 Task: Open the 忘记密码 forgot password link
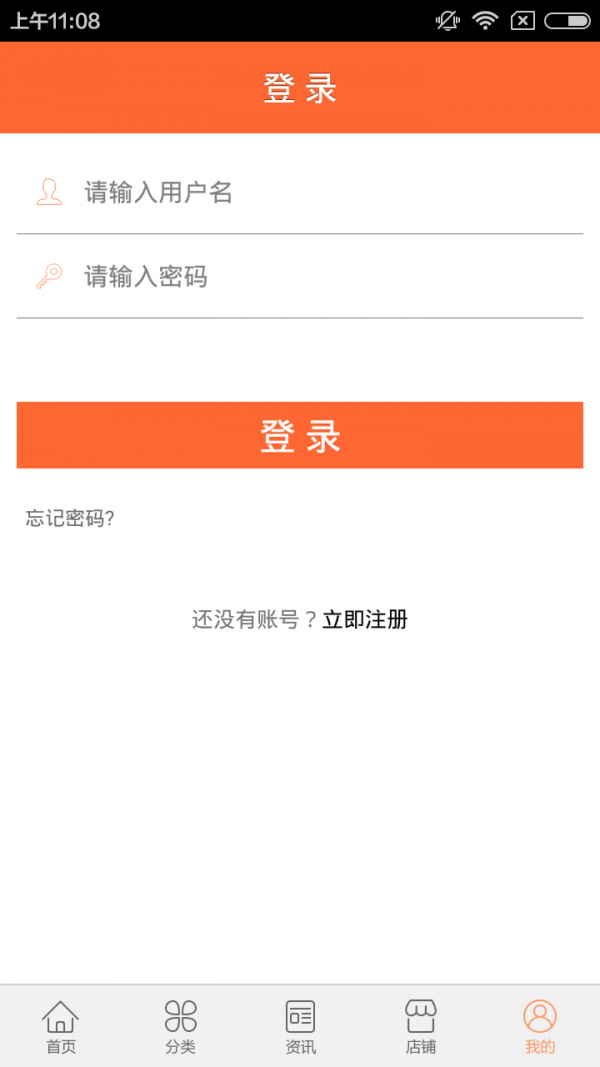coord(70,518)
